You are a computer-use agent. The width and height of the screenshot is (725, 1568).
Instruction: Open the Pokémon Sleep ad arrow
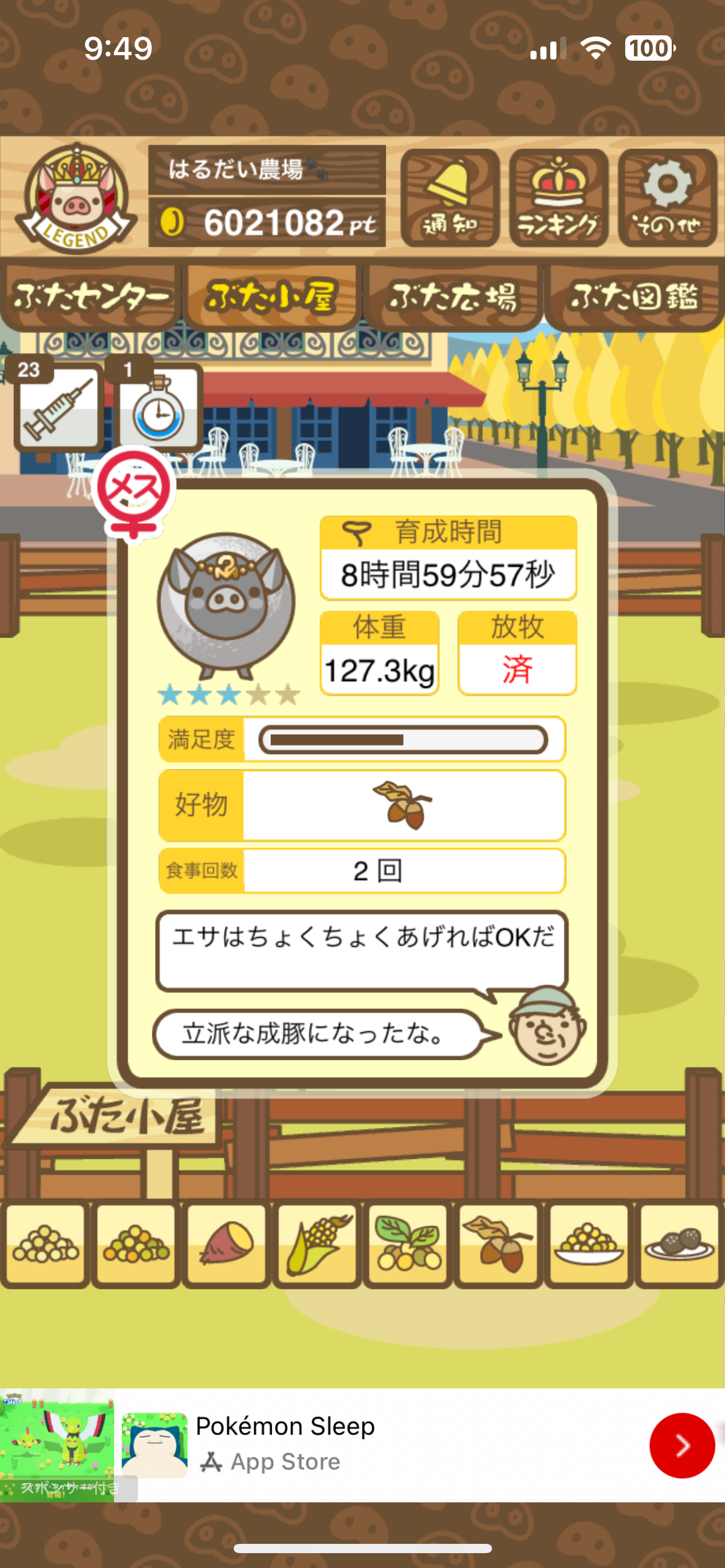(x=682, y=1445)
